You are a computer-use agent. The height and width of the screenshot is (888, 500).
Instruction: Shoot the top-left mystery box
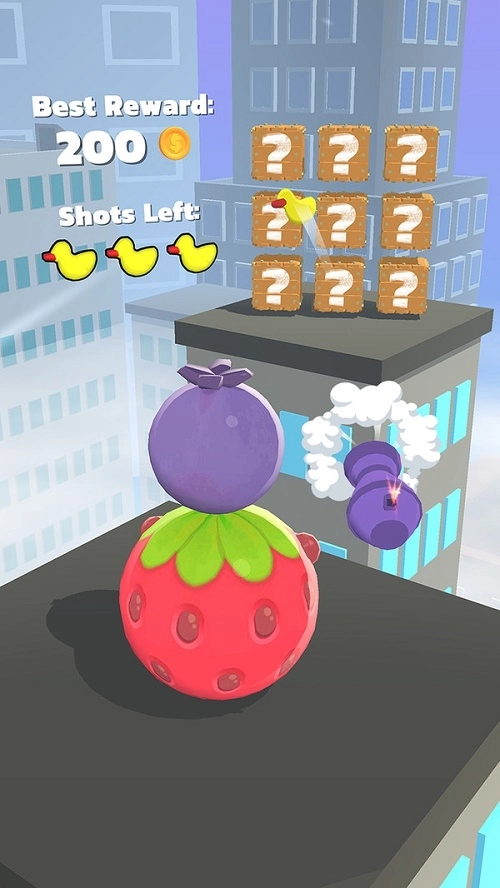click(x=278, y=153)
